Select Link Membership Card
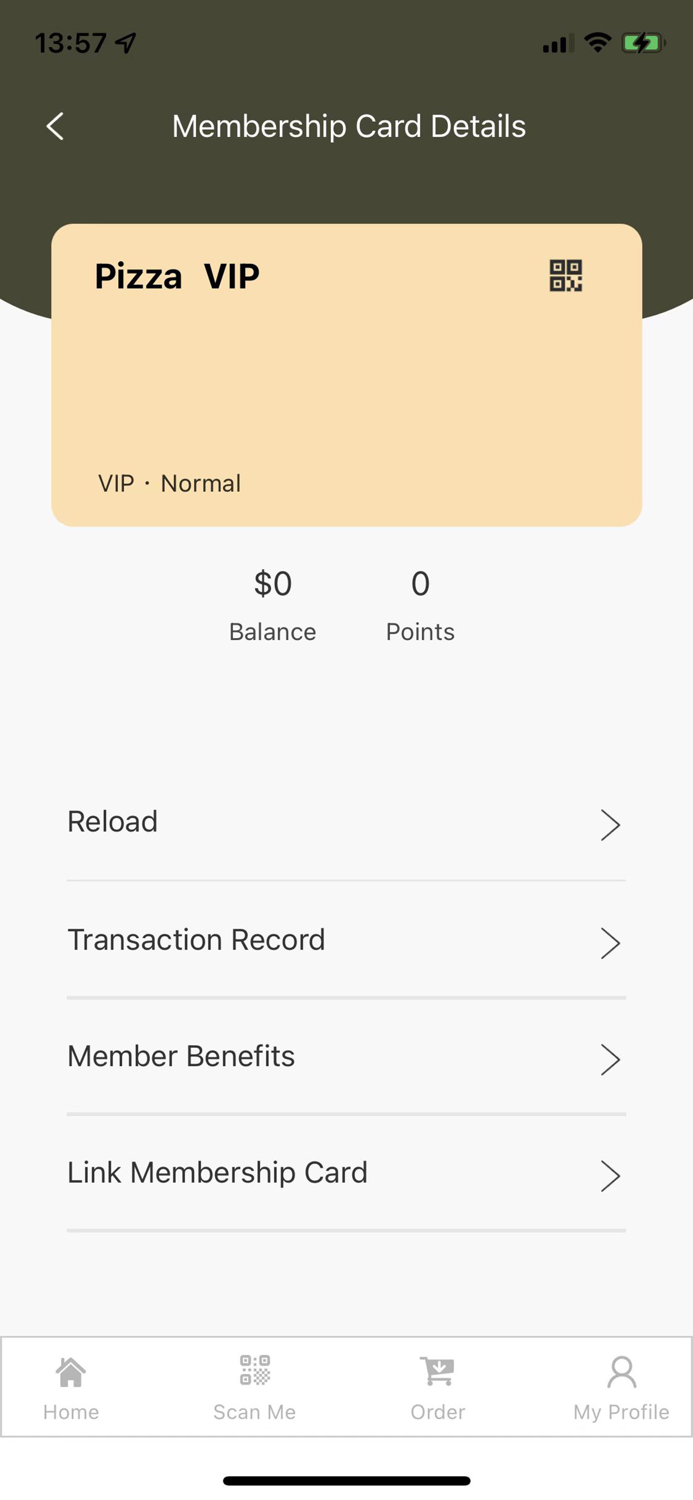693x1500 pixels. [346, 1173]
